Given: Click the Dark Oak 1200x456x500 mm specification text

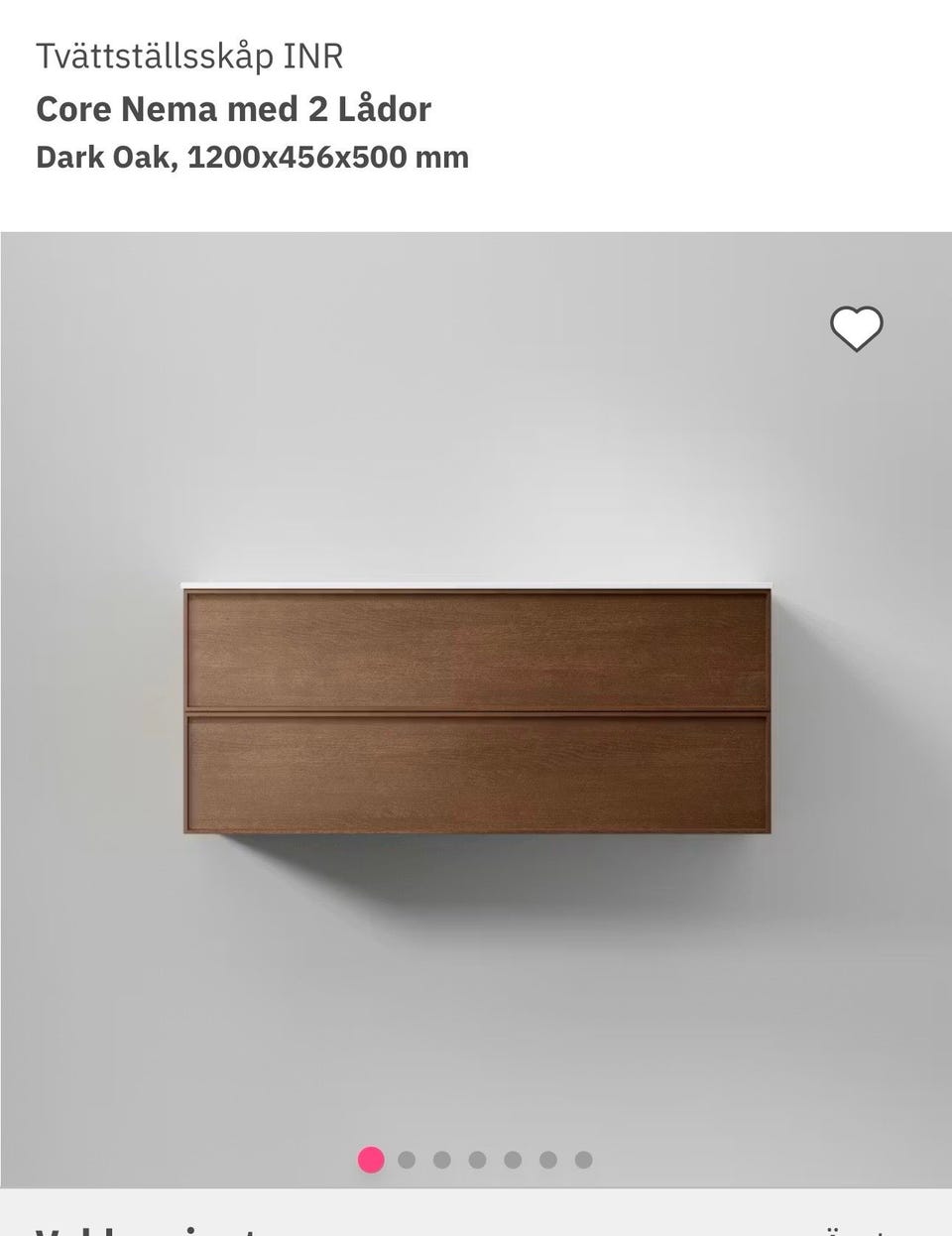Looking at the screenshot, I should coord(251,157).
